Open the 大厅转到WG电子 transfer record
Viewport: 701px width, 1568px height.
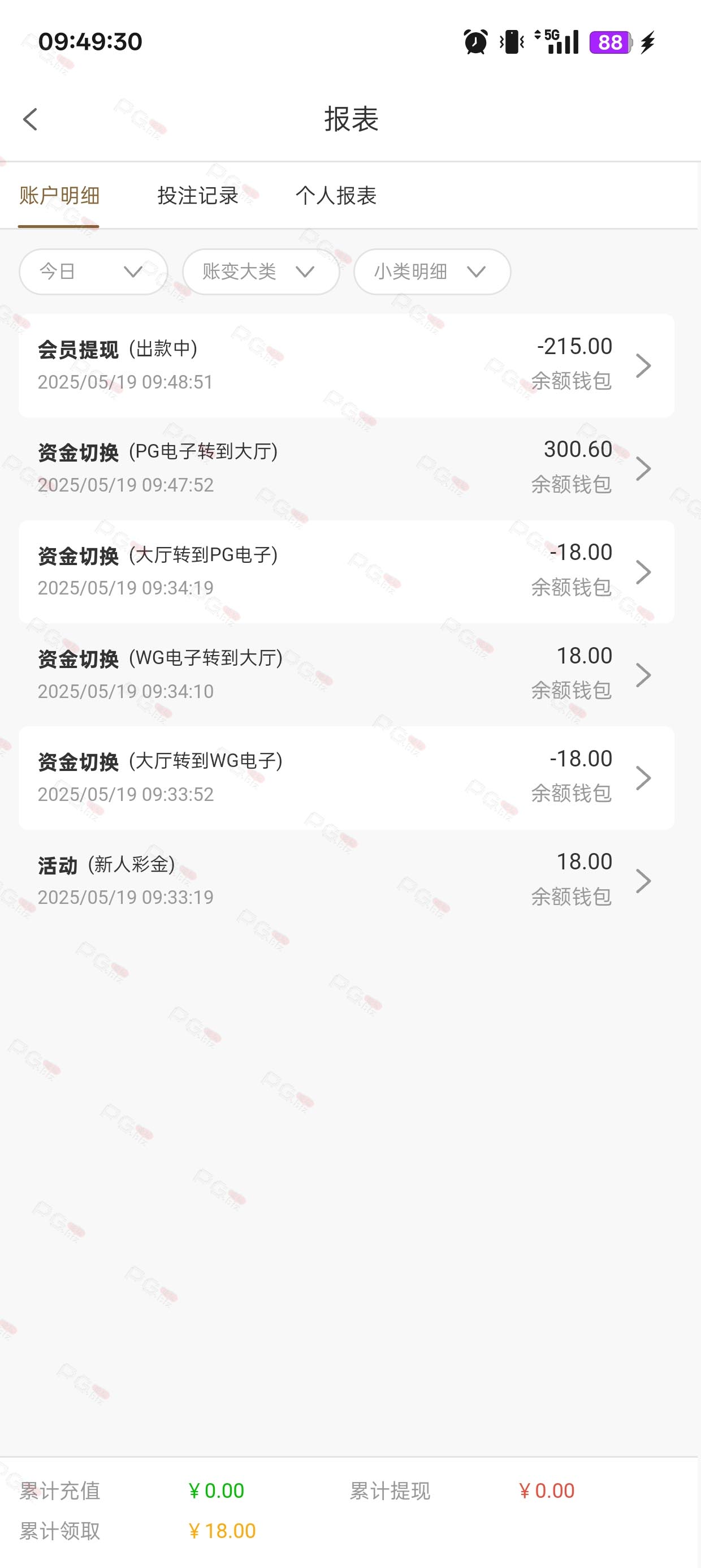coord(345,777)
